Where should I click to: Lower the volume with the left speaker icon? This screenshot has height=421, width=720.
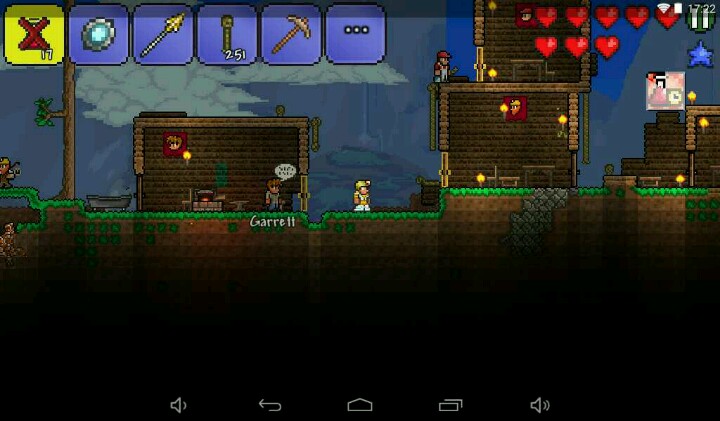pos(178,405)
